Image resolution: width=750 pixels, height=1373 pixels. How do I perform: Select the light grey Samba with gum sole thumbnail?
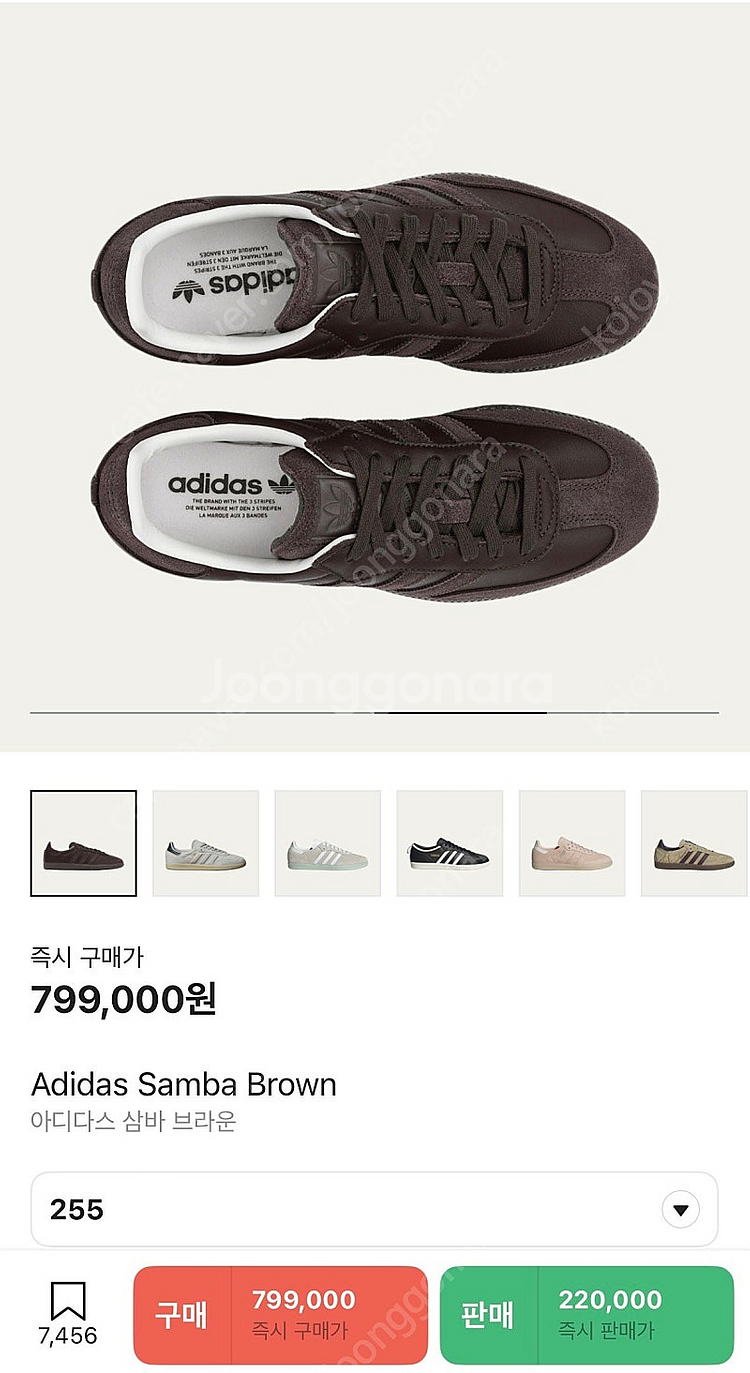point(206,843)
